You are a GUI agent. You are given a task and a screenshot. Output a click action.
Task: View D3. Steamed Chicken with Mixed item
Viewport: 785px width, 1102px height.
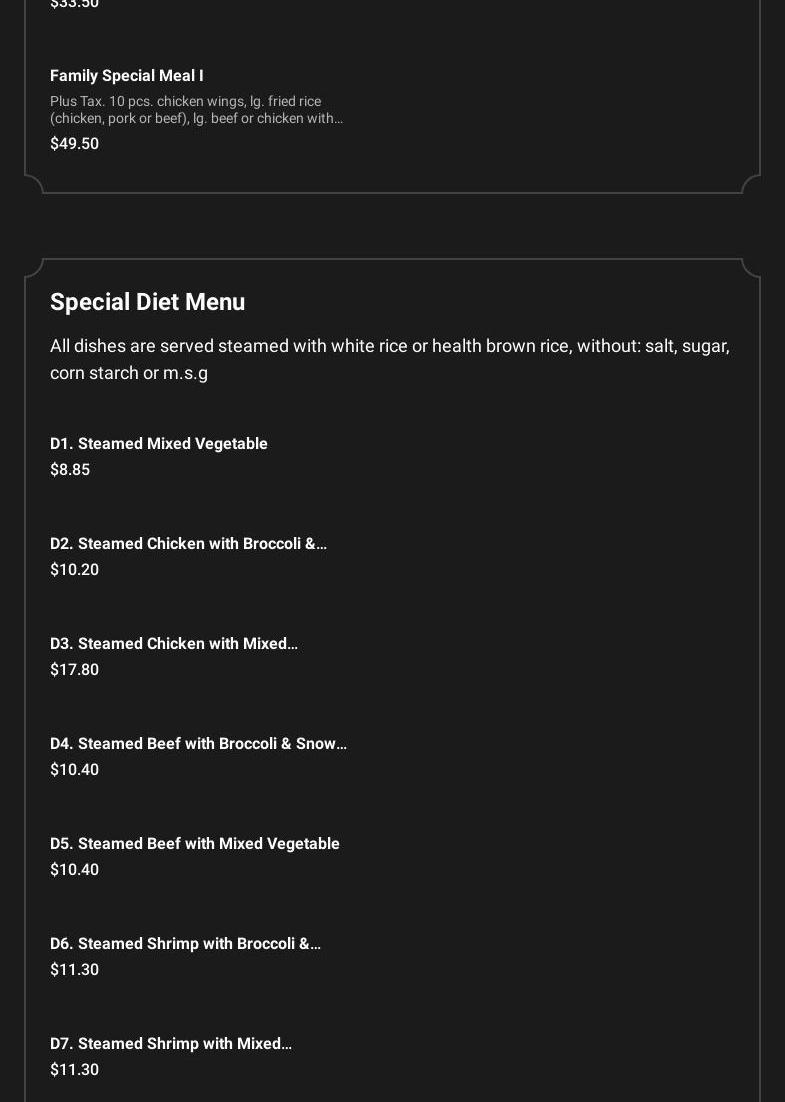(x=174, y=644)
